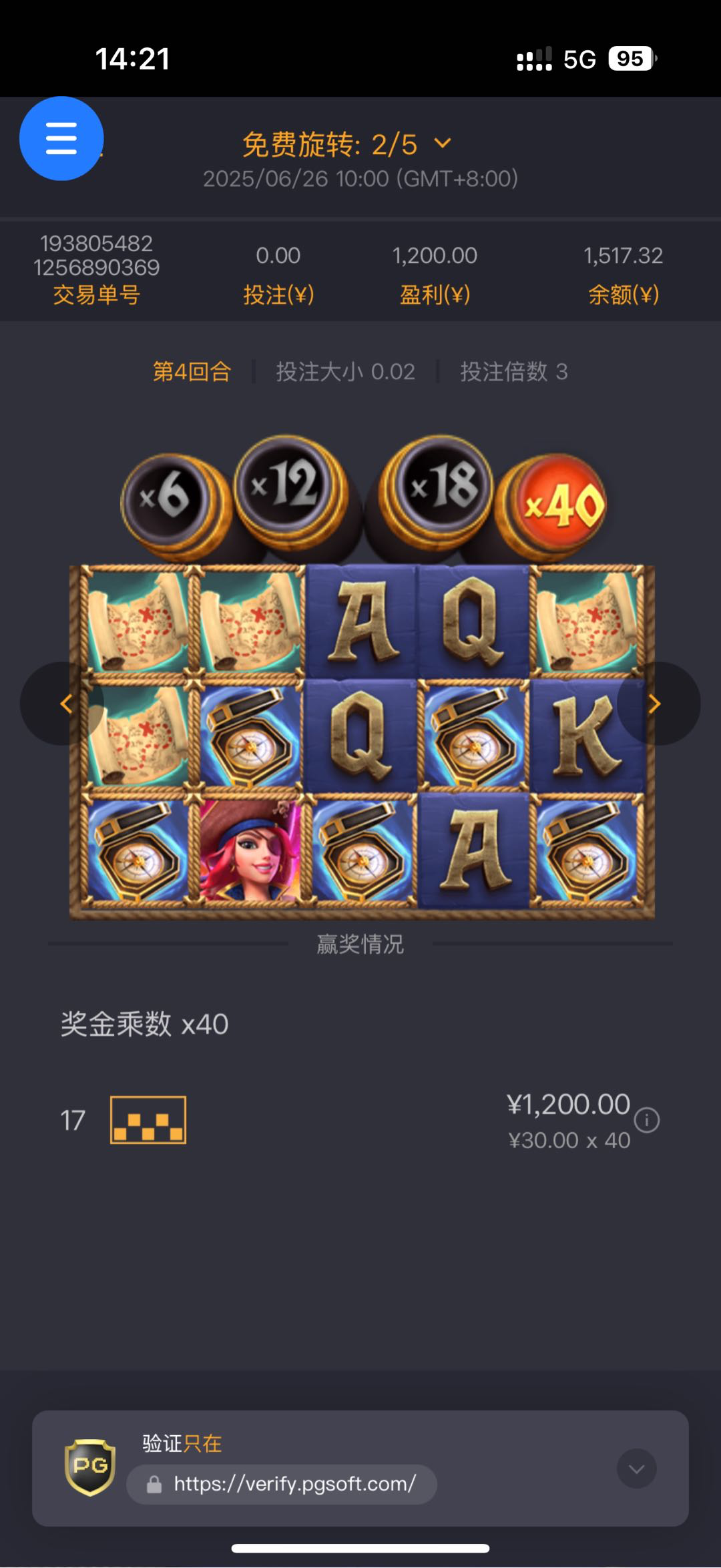The image size is (721, 1568).
Task: Open the verify.pgsoft.com link
Action: point(294,1484)
